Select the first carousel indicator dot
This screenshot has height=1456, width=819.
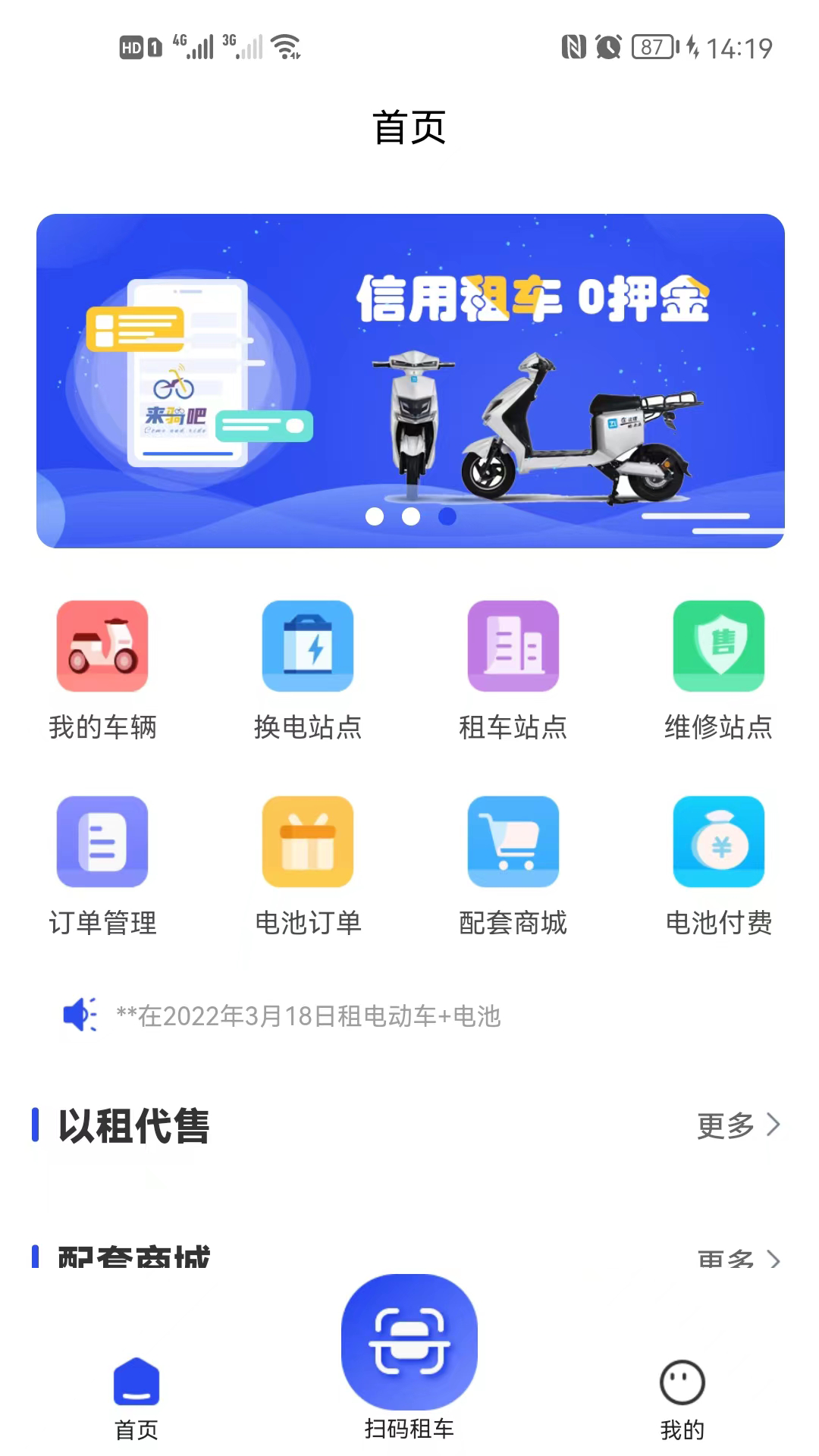pos(375,516)
